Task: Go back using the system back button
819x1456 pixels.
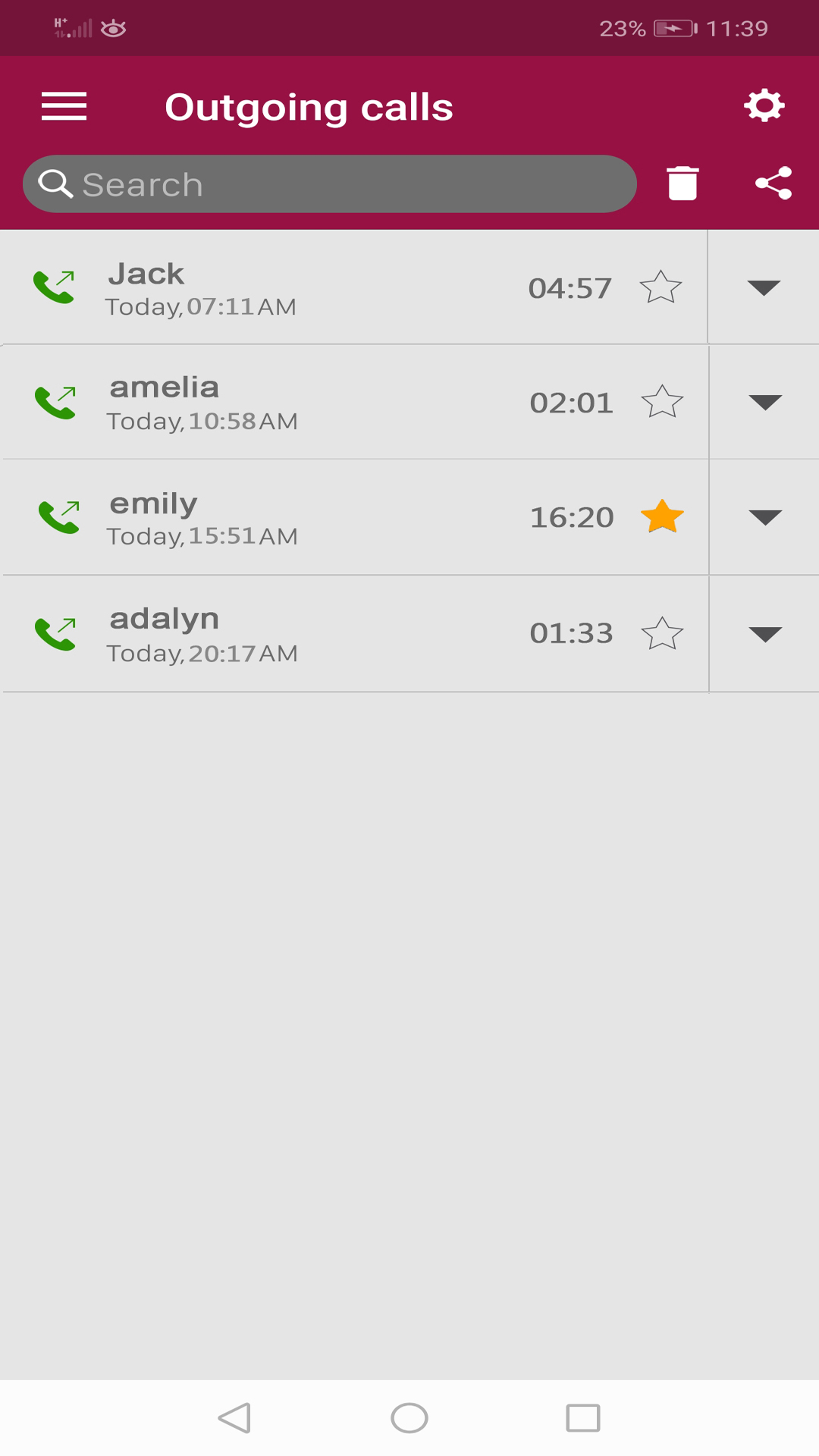Action: (x=234, y=1417)
